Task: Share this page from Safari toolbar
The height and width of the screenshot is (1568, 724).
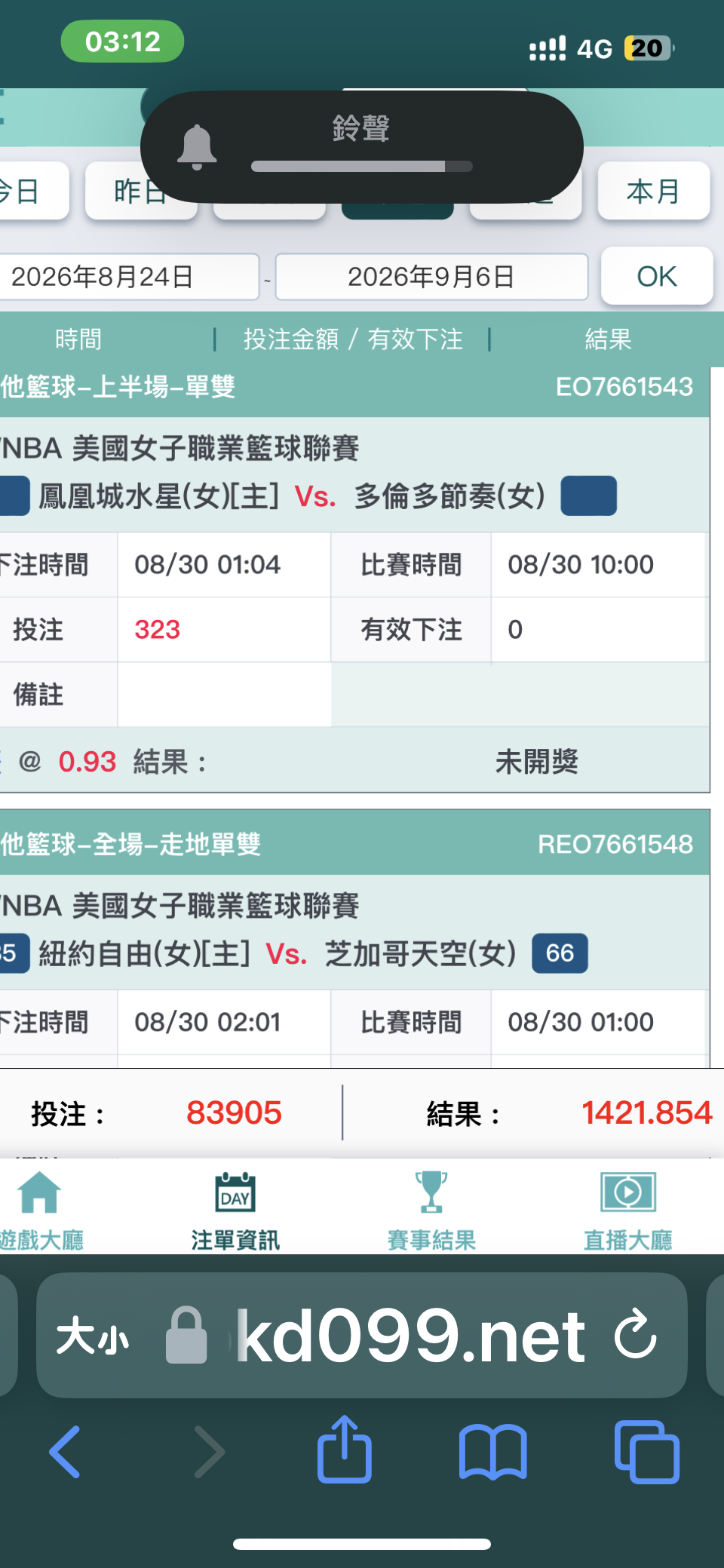Action: (x=345, y=1449)
